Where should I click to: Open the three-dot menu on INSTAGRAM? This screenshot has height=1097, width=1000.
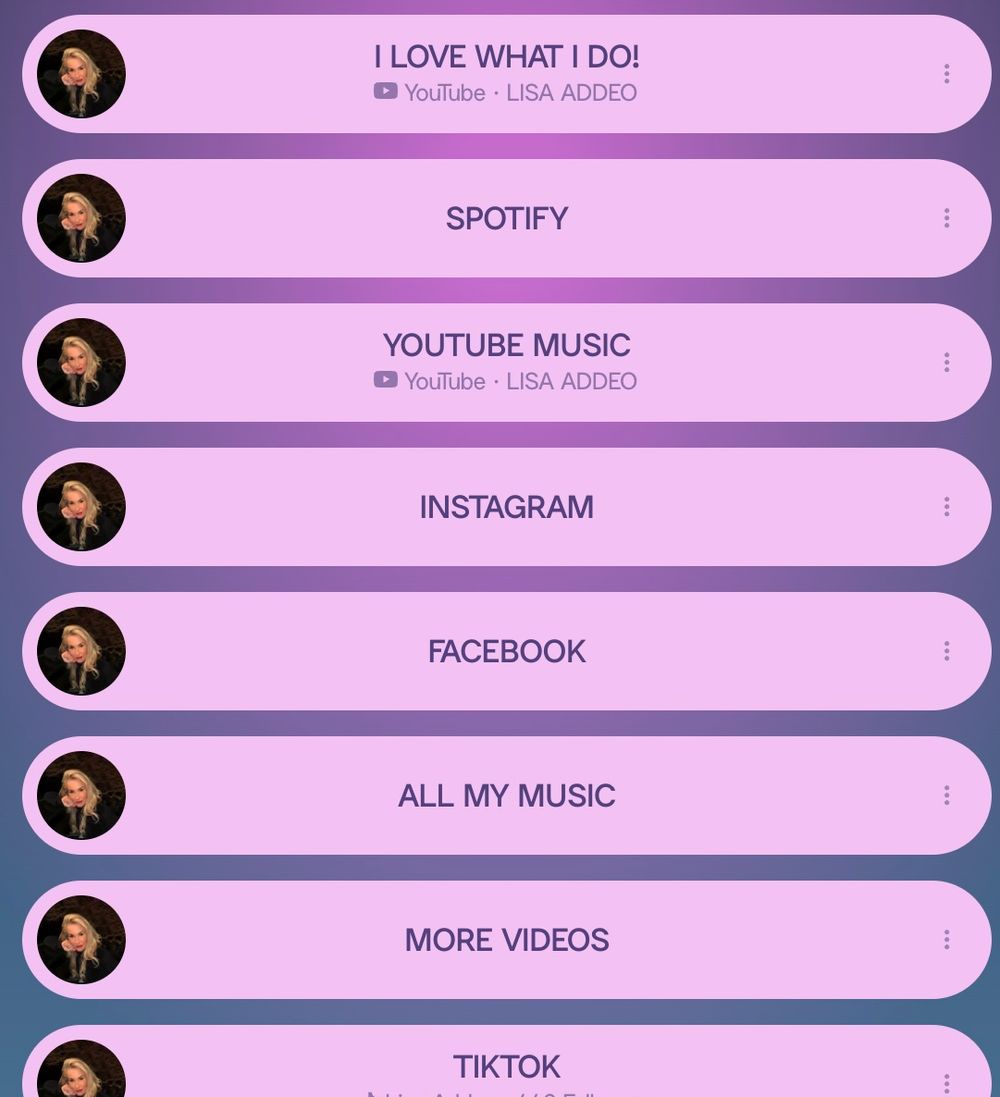pyautogui.click(x=947, y=507)
